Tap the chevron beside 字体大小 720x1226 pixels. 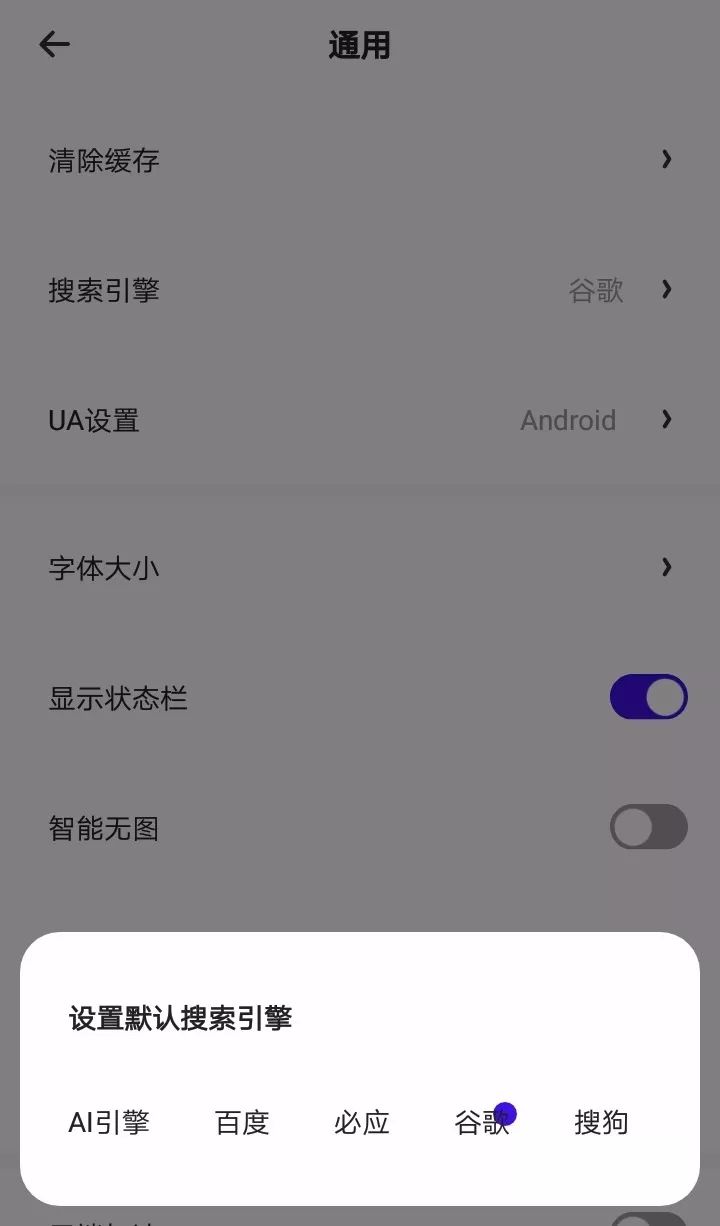(666, 567)
